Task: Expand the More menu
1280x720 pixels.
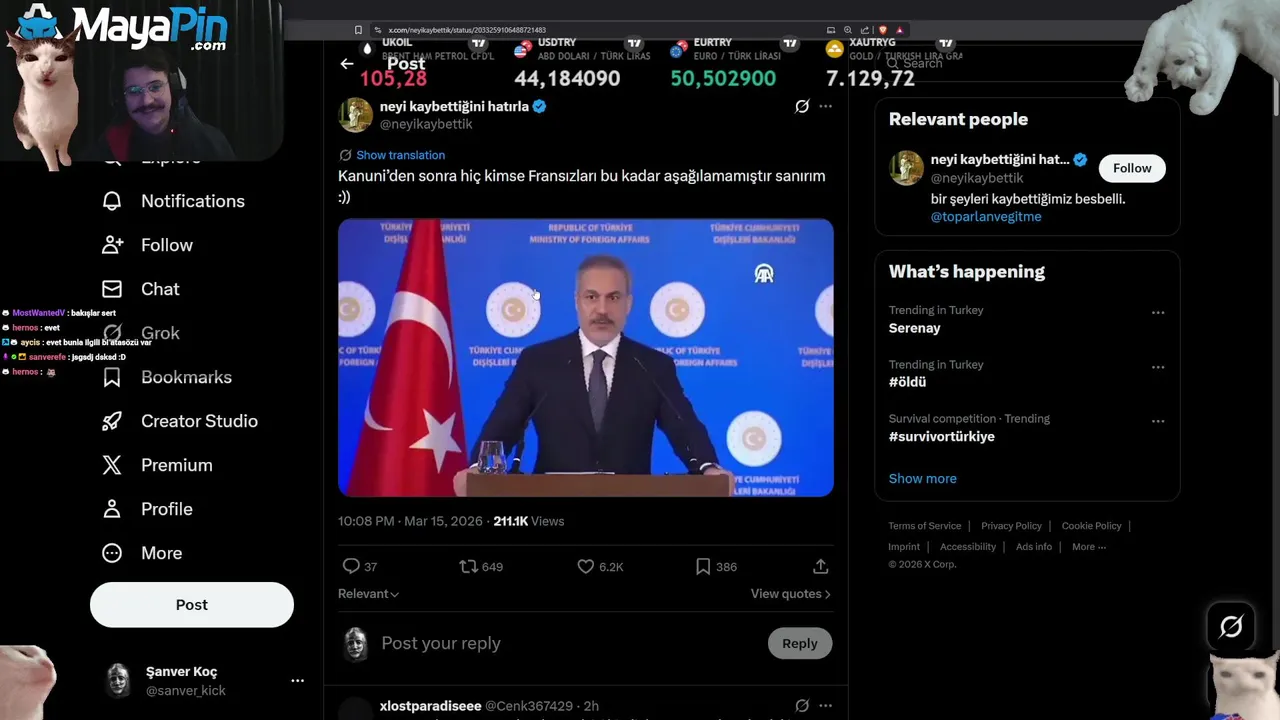Action: click(x=161, y=553)
